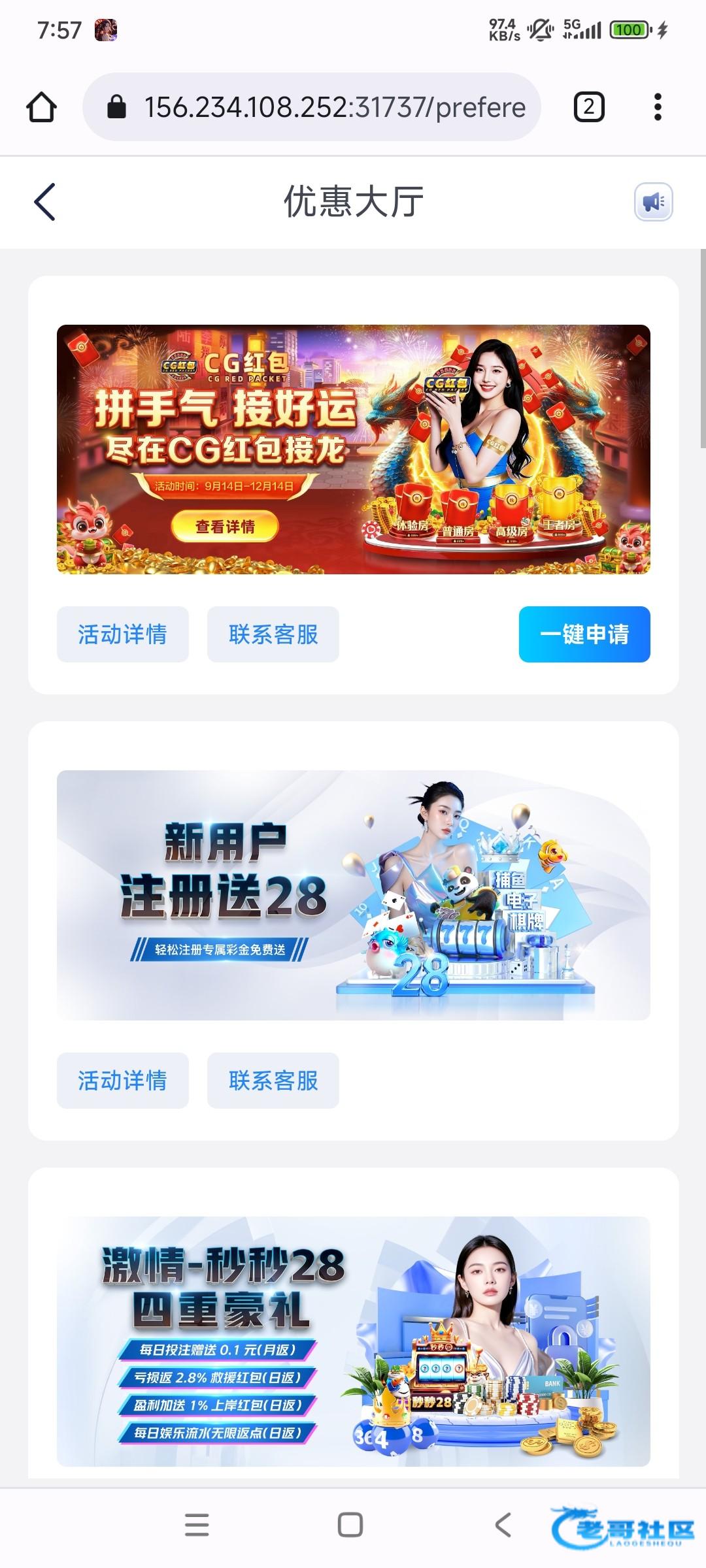Tap 联系客服 under CG红包 promotion
This screenshot has width=706, height=1568.
click(x=273, y=634)
